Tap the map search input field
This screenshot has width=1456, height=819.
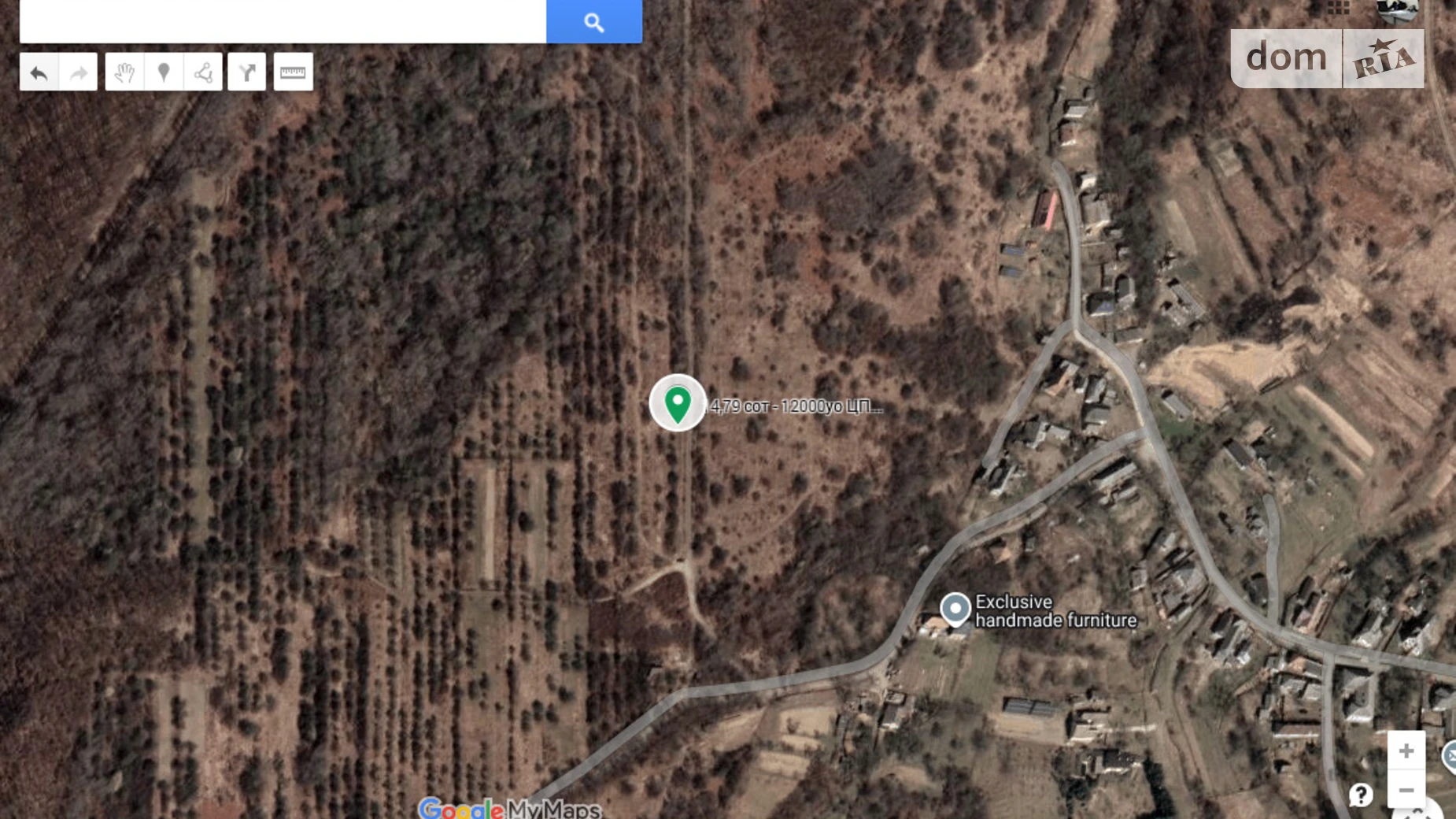coord(283,21)
